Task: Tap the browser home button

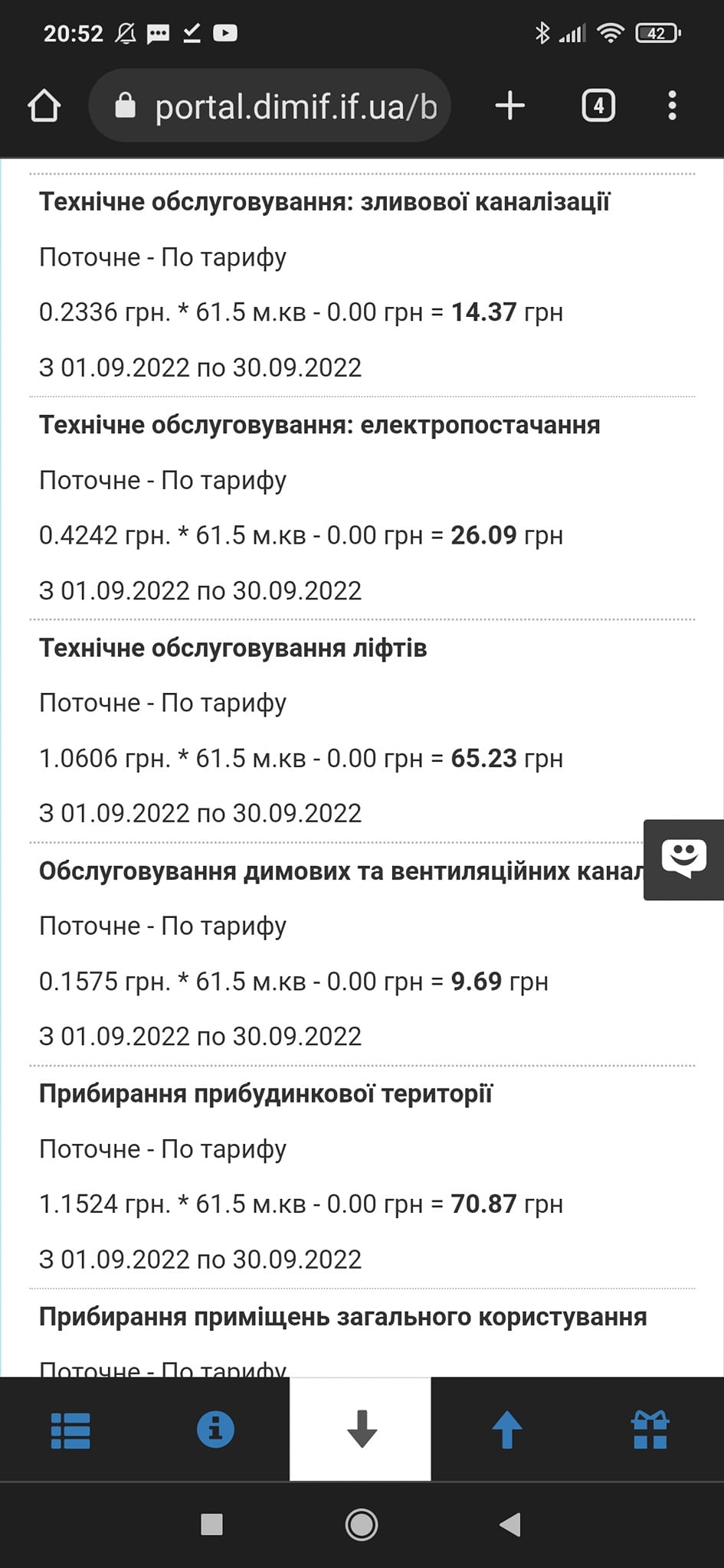Action: pos(44,106)
